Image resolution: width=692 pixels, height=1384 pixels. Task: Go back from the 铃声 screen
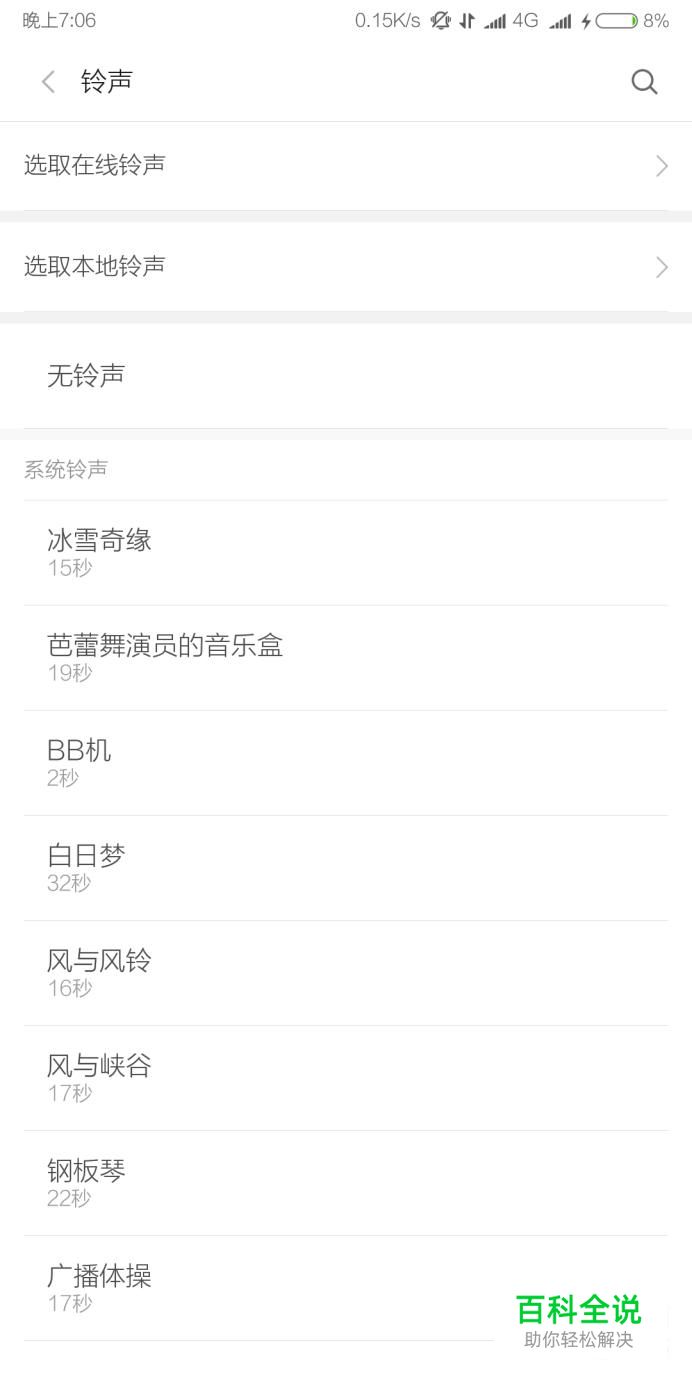[48, 82]
